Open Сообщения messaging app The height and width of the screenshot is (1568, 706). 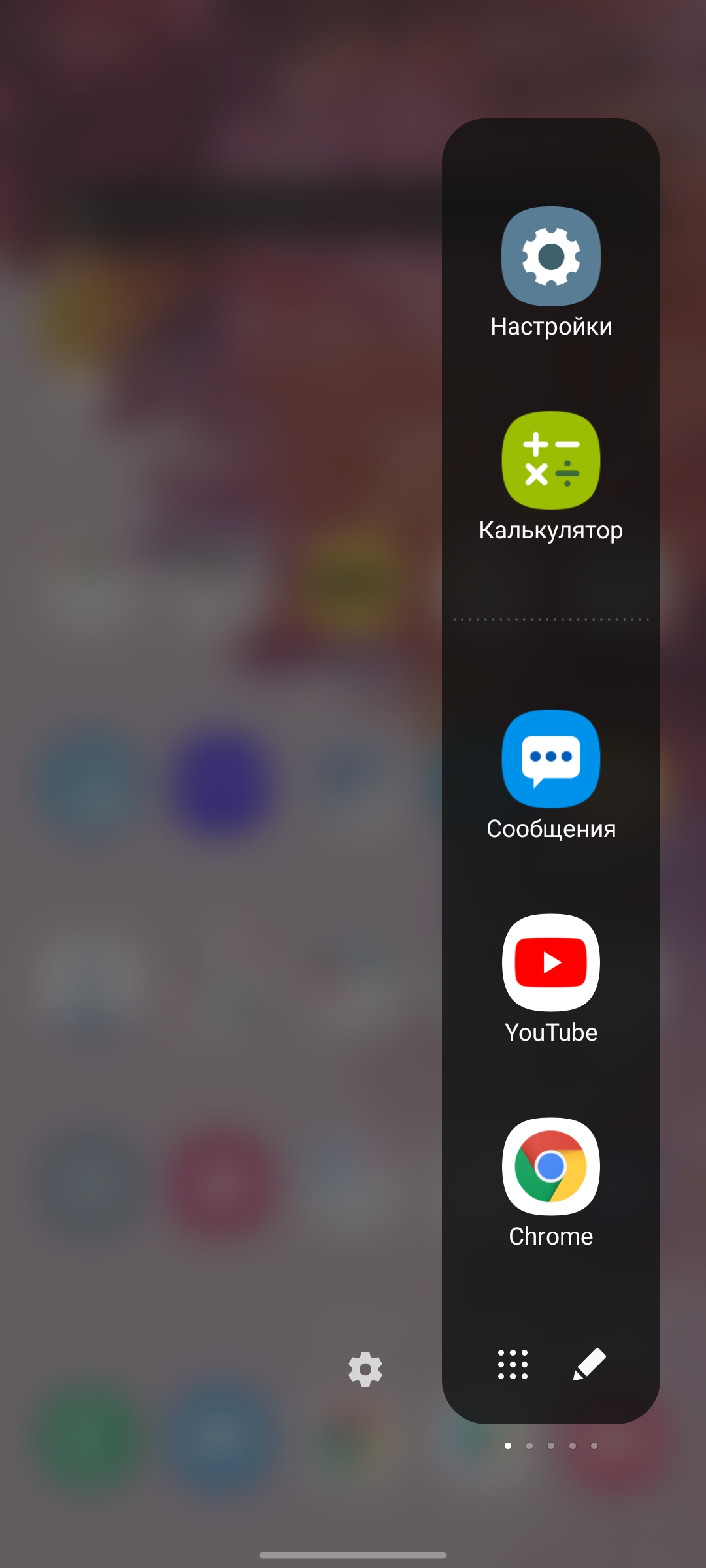click(x=550, y=759)
